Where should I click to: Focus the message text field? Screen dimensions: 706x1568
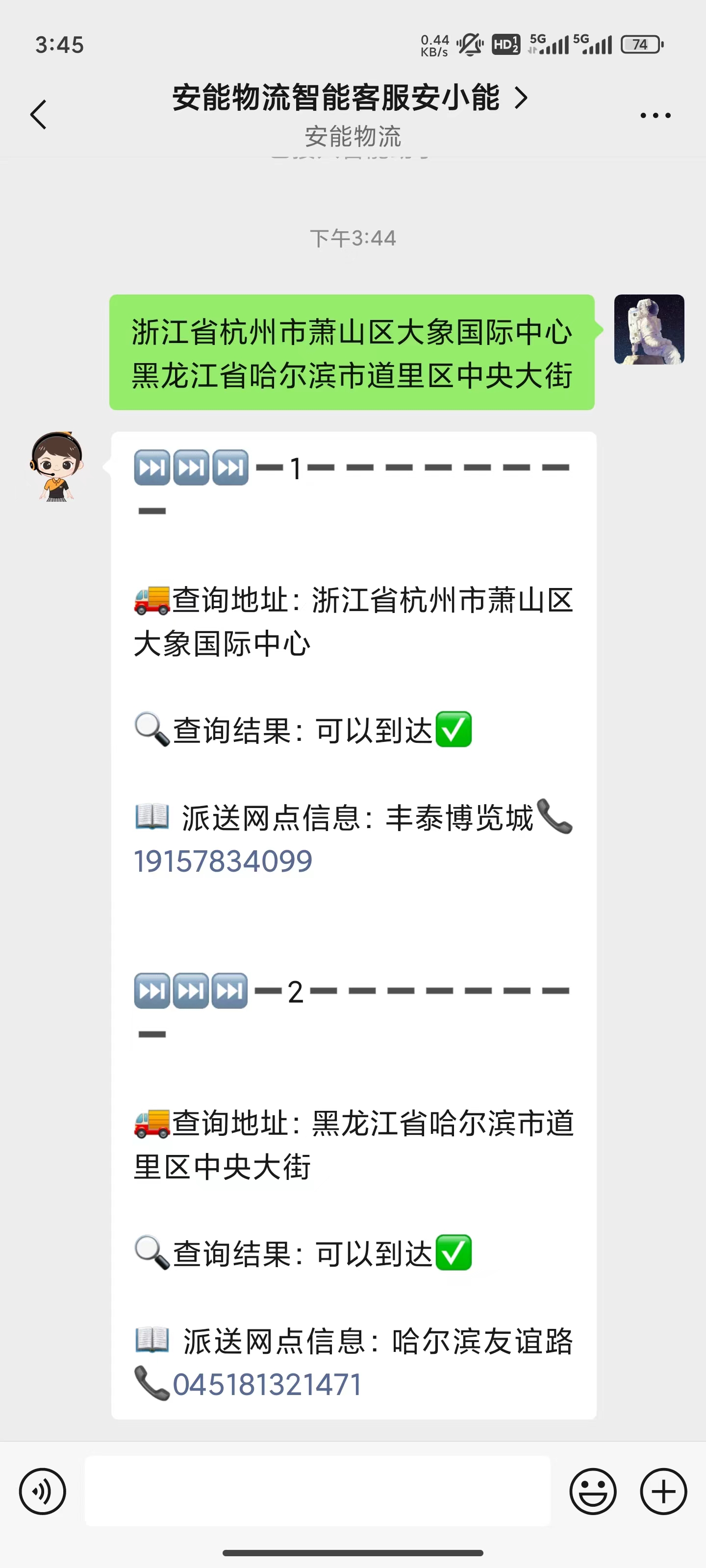click(317, 1491)
